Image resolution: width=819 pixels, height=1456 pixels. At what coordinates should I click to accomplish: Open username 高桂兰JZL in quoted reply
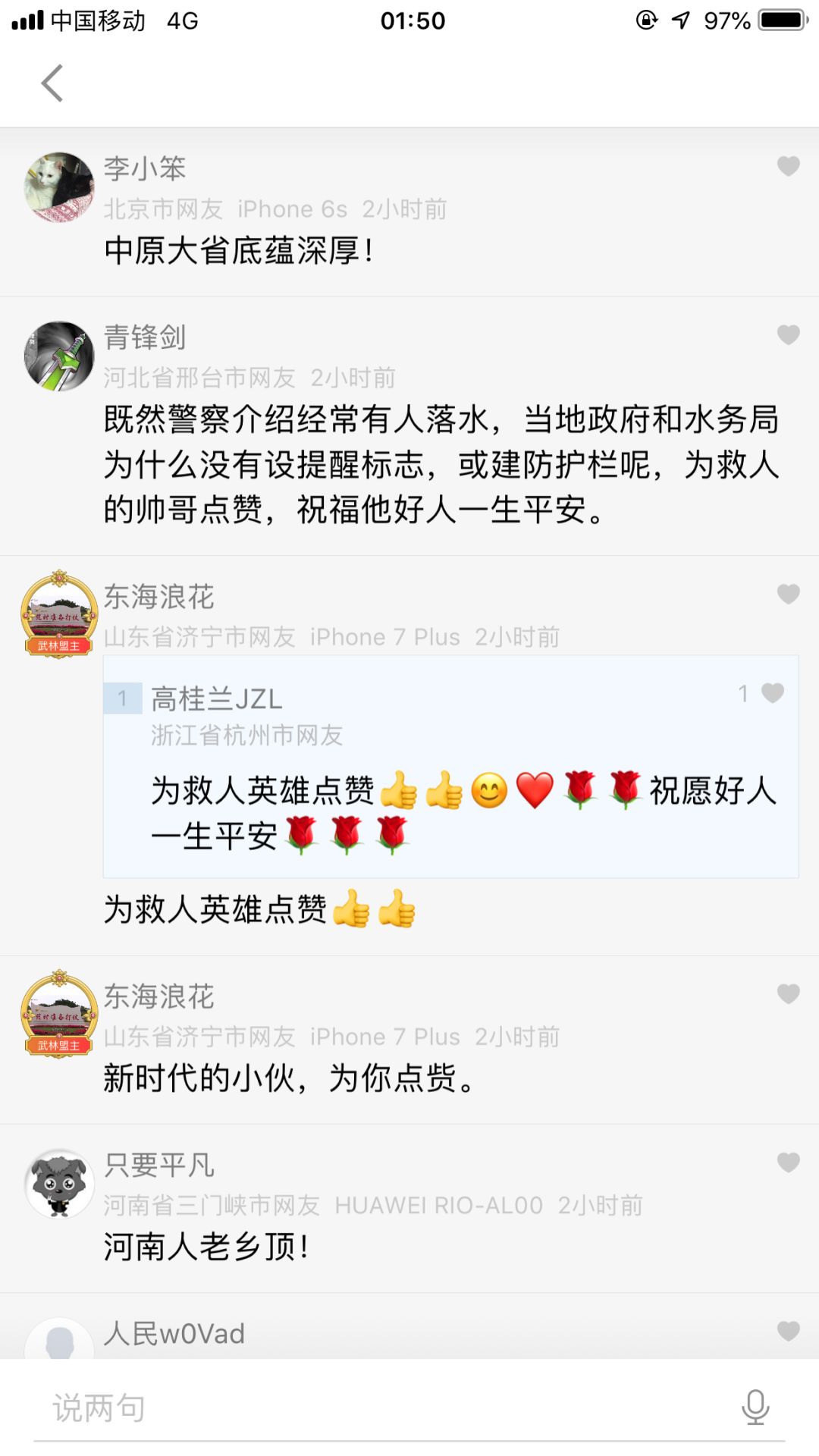pos(216,698)
